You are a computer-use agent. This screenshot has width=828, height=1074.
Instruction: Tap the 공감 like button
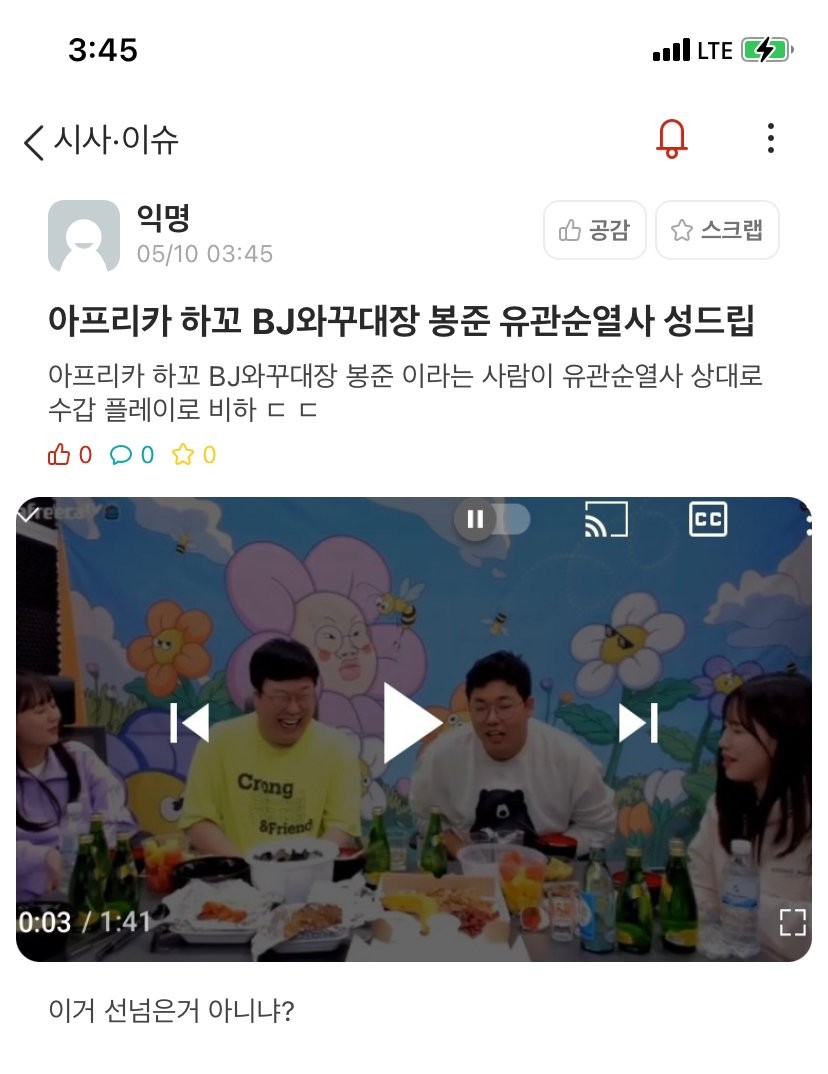coord(595,231)
